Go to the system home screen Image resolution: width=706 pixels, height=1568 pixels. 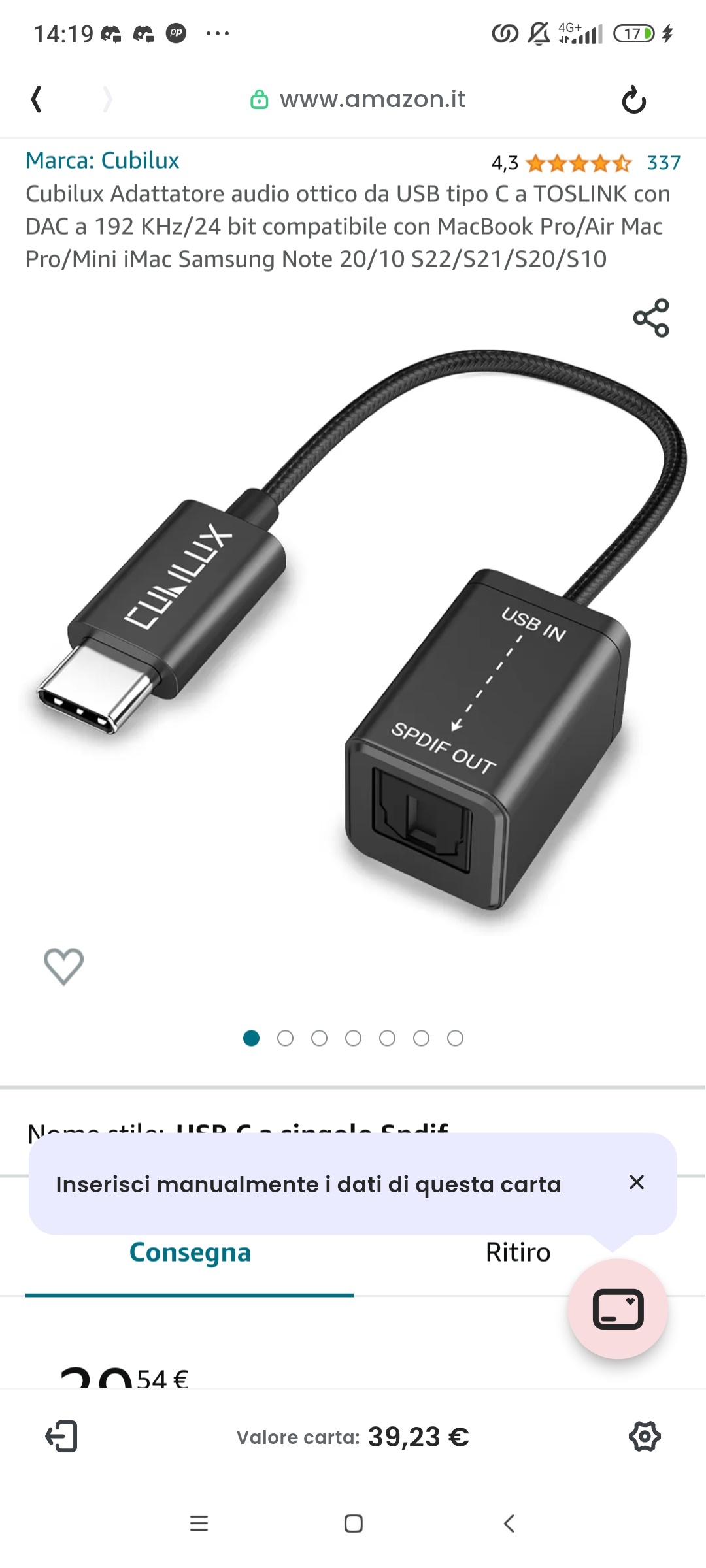point(354,1524)
